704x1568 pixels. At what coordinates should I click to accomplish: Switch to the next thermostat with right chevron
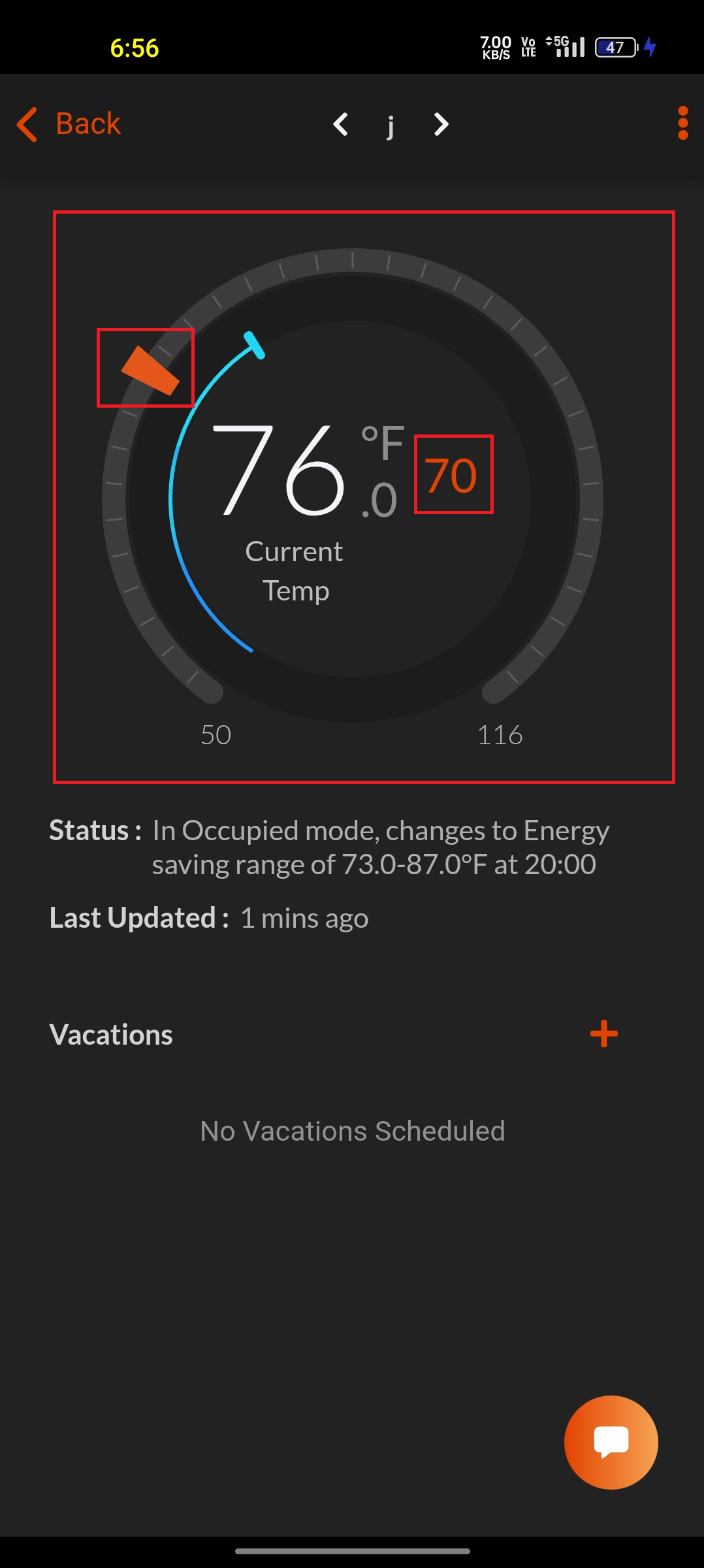tap(441, 124)
